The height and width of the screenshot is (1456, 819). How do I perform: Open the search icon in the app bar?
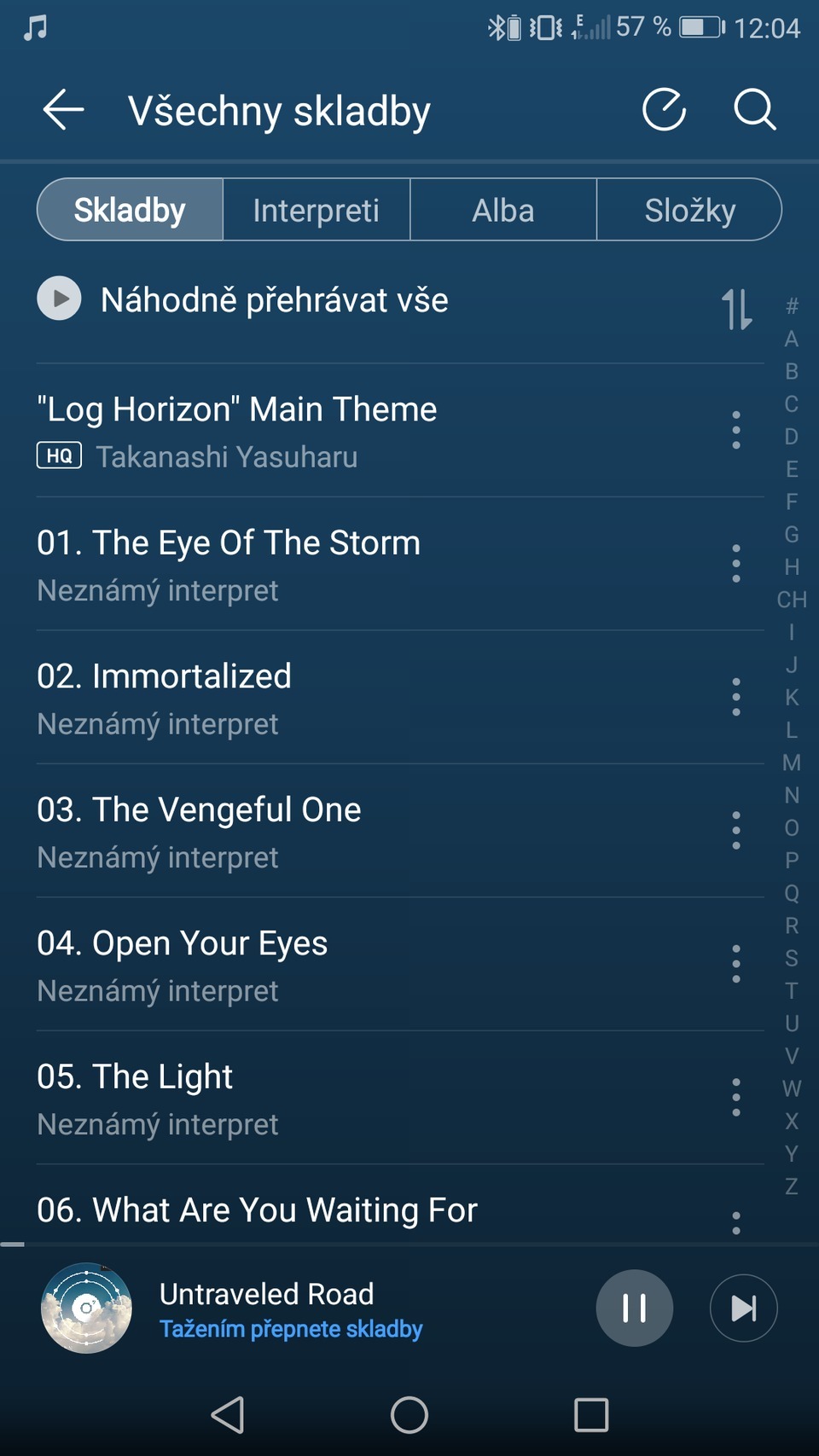point(754,110)
